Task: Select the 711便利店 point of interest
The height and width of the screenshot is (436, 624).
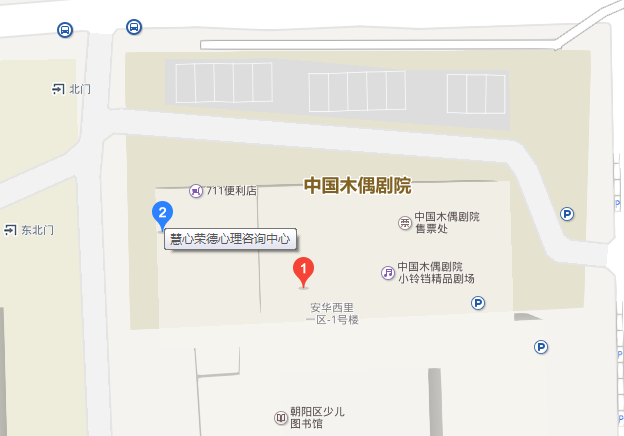Action: click(x=196, y=190)
